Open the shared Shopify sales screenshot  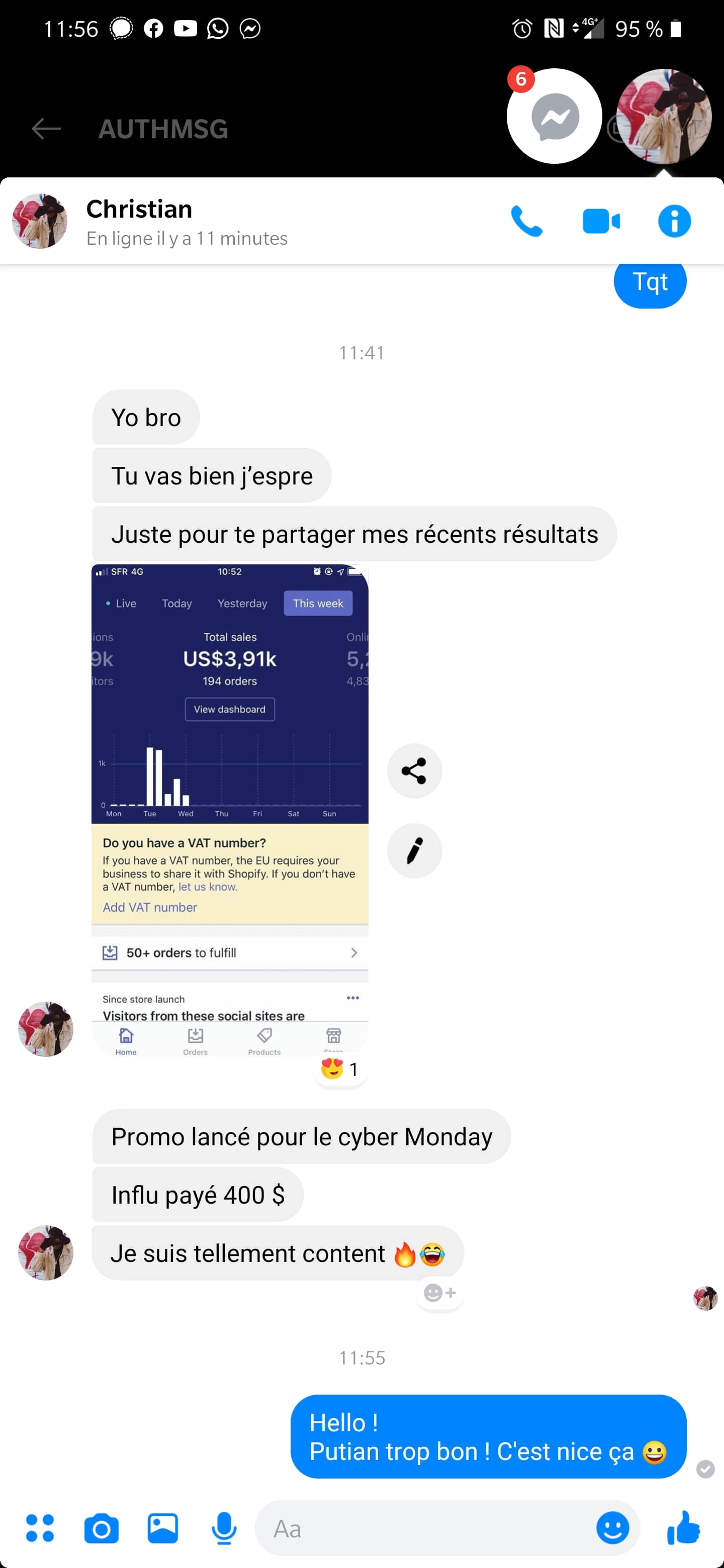point(230,810)
